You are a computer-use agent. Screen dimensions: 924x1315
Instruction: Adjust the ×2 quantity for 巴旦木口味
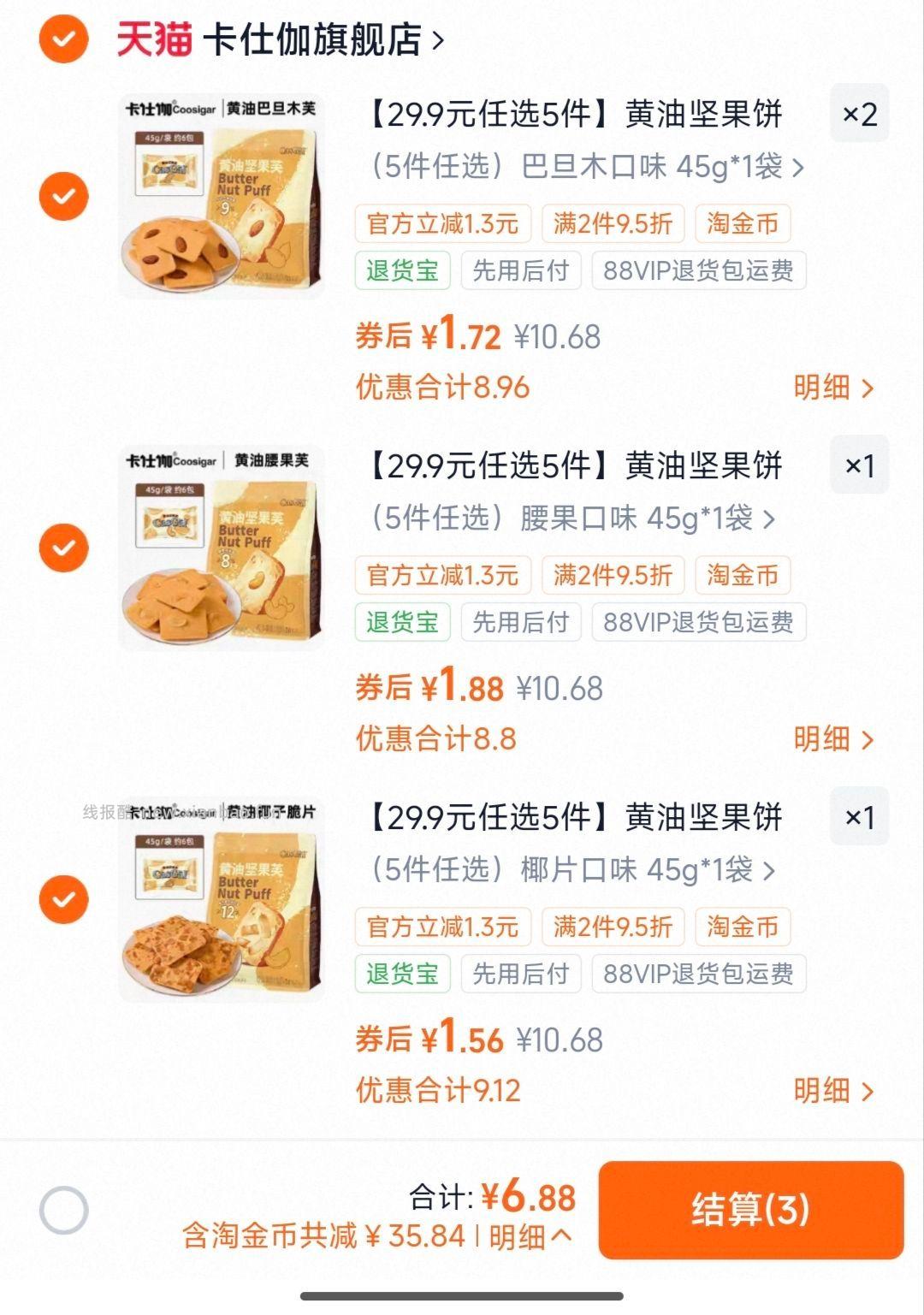[859, 114]
